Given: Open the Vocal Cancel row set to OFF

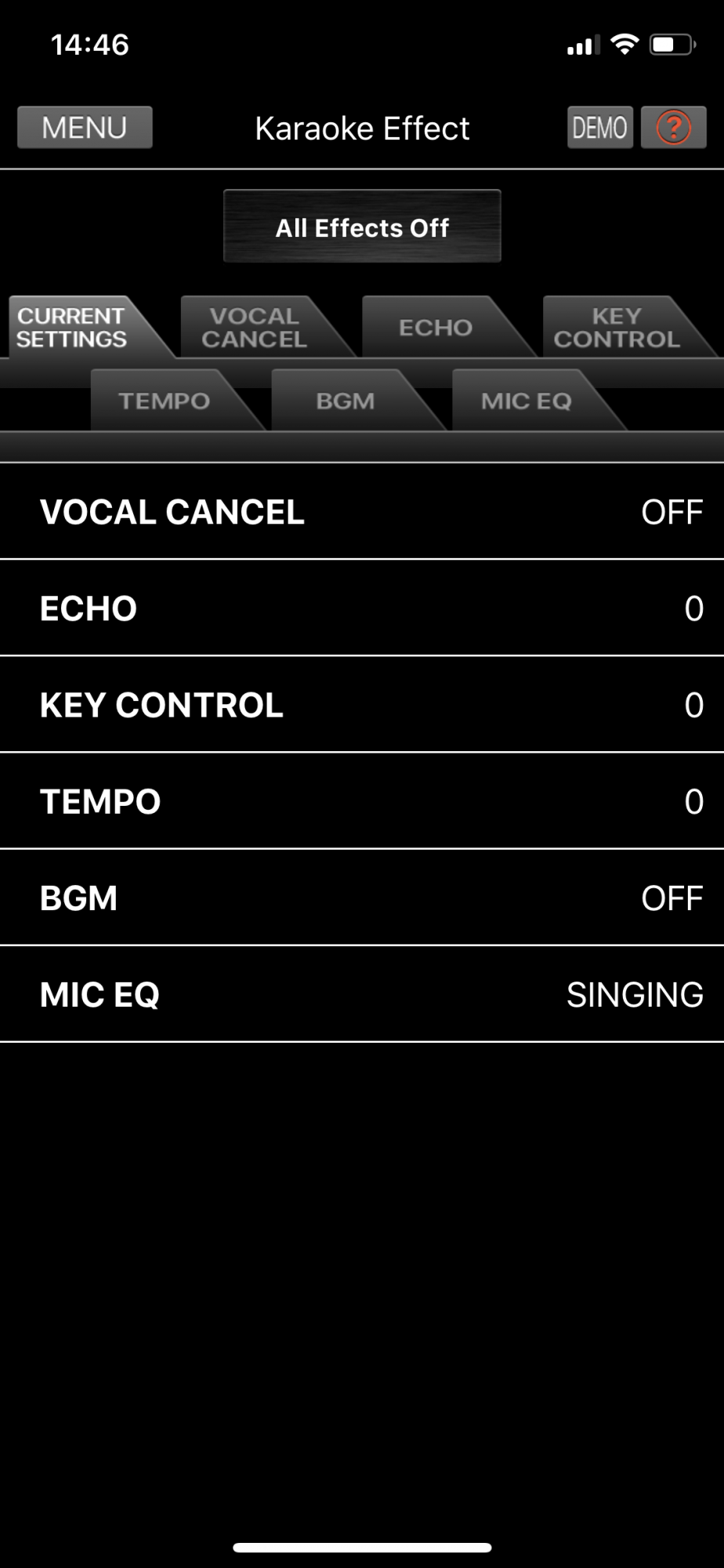Looking at the screenshot, I should (362, 512).
